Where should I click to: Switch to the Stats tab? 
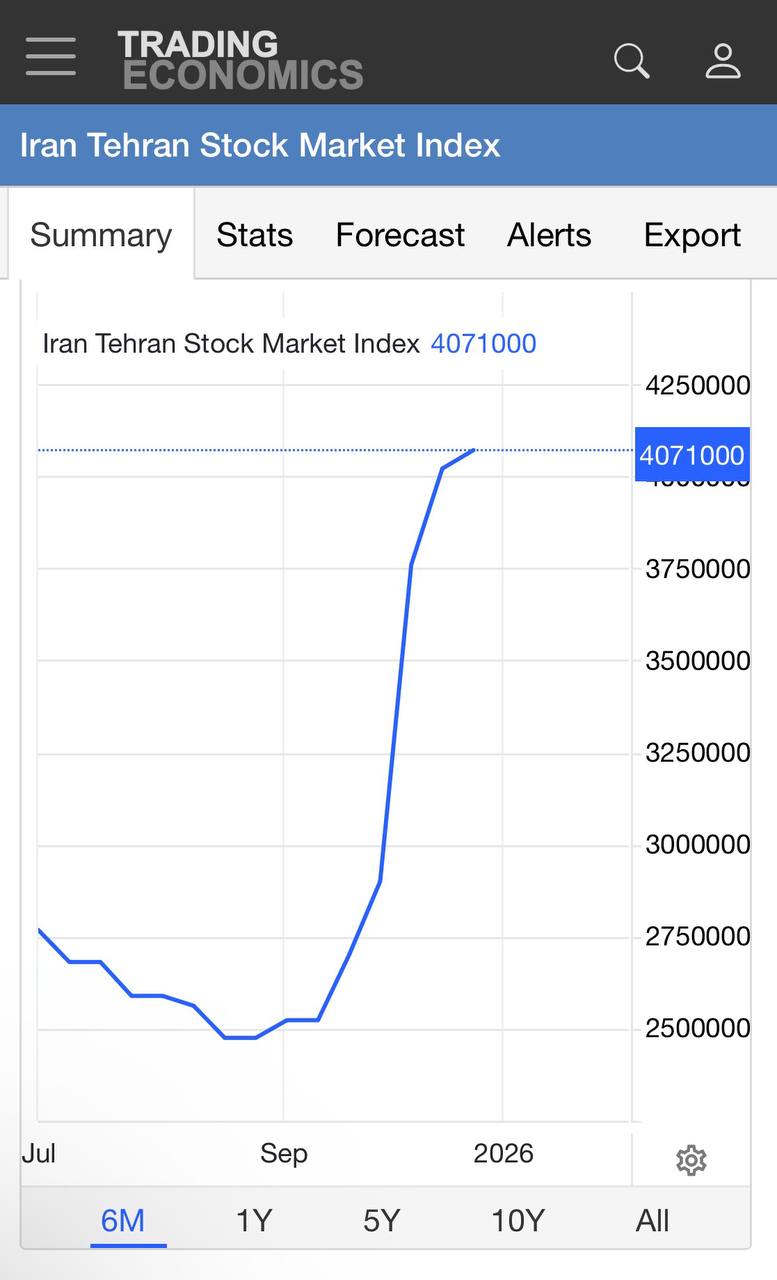[x=254, y=235]
